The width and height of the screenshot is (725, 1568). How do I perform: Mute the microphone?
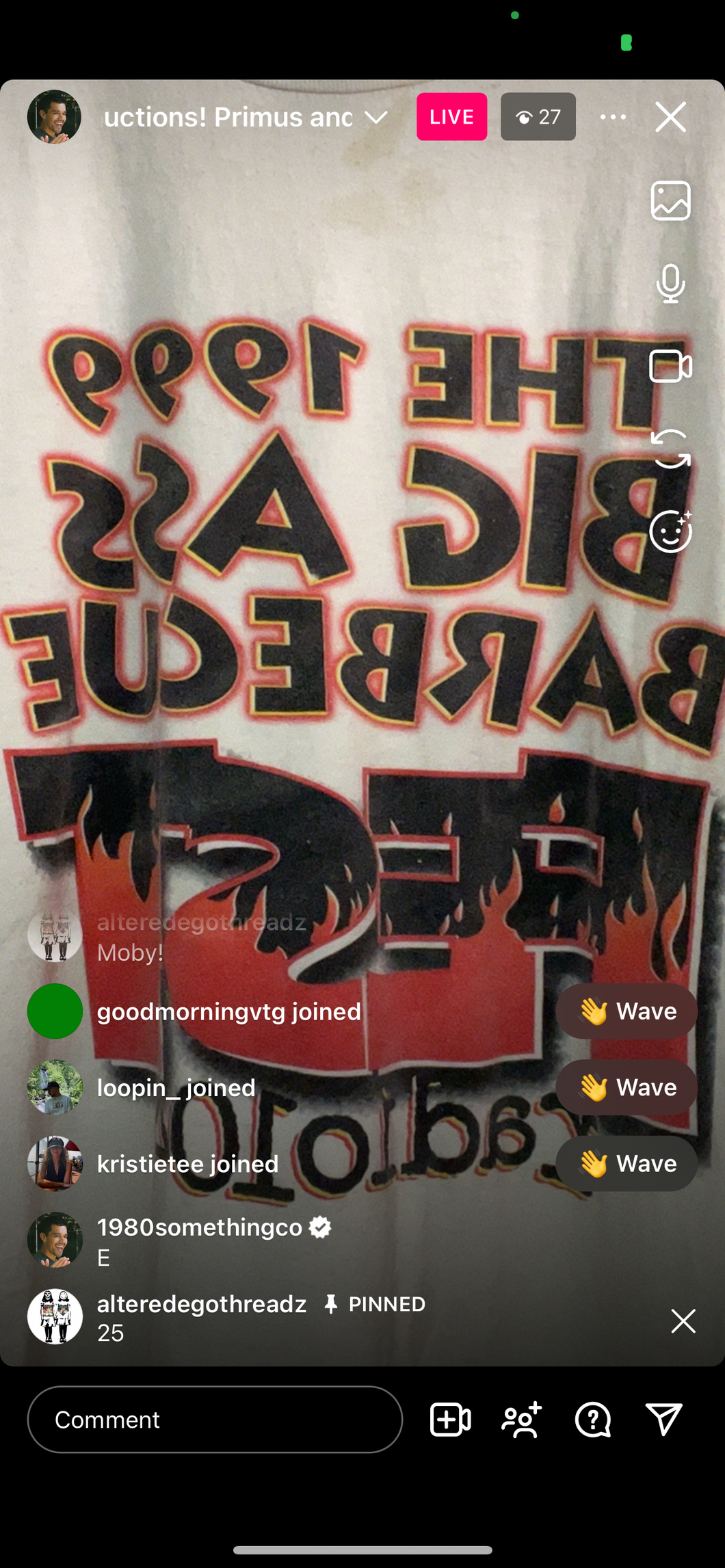click(670, 283)
